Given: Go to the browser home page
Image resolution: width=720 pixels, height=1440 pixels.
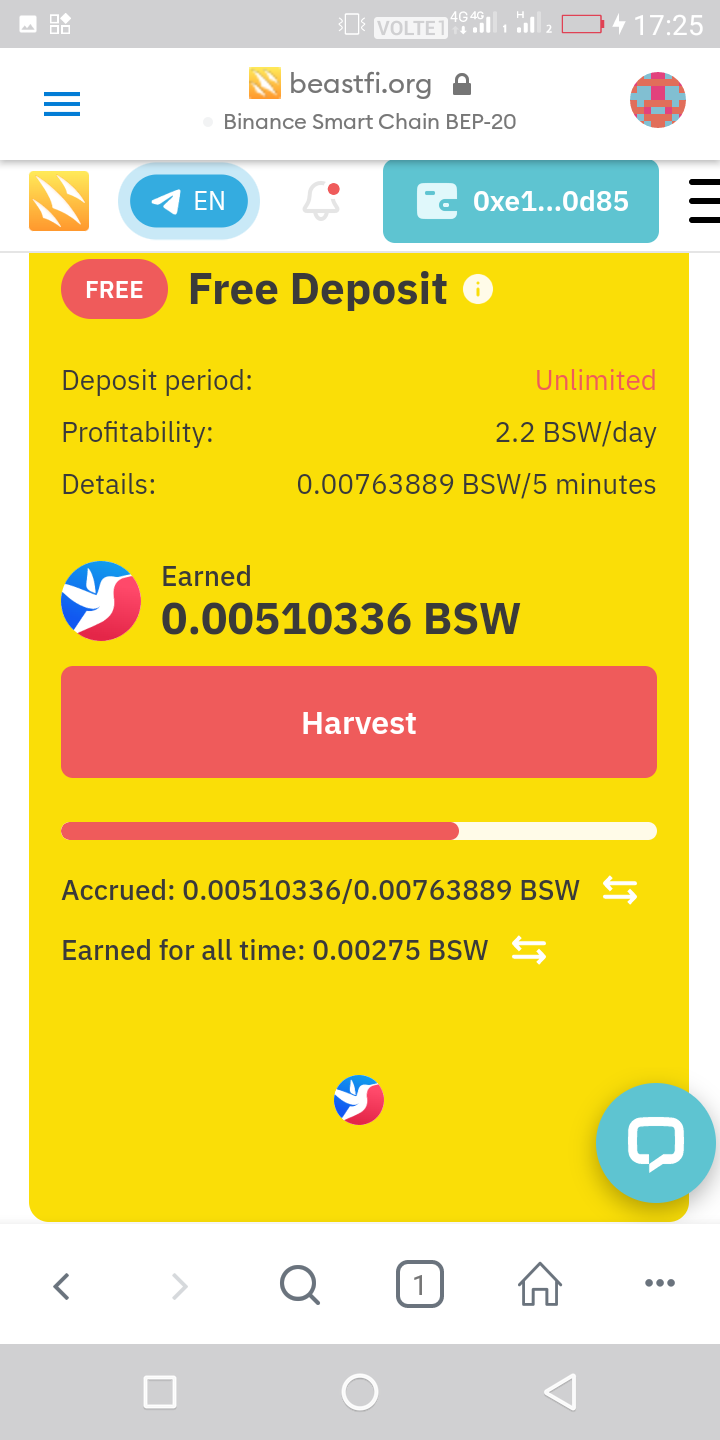Looking at the screenshot, I should pyautogui.click(x=539, y=1285).
